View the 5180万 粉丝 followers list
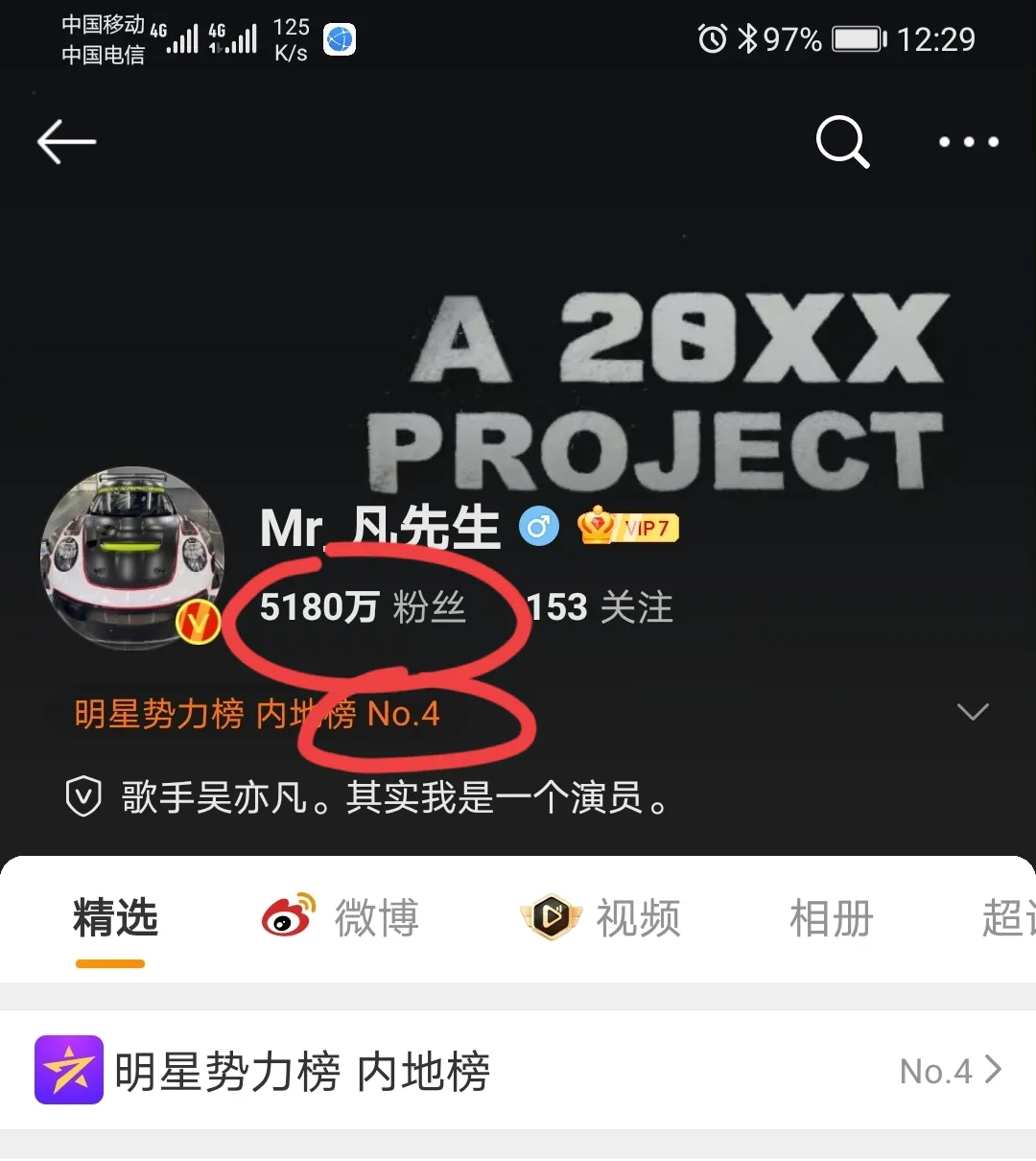 (x=363, y=607)
